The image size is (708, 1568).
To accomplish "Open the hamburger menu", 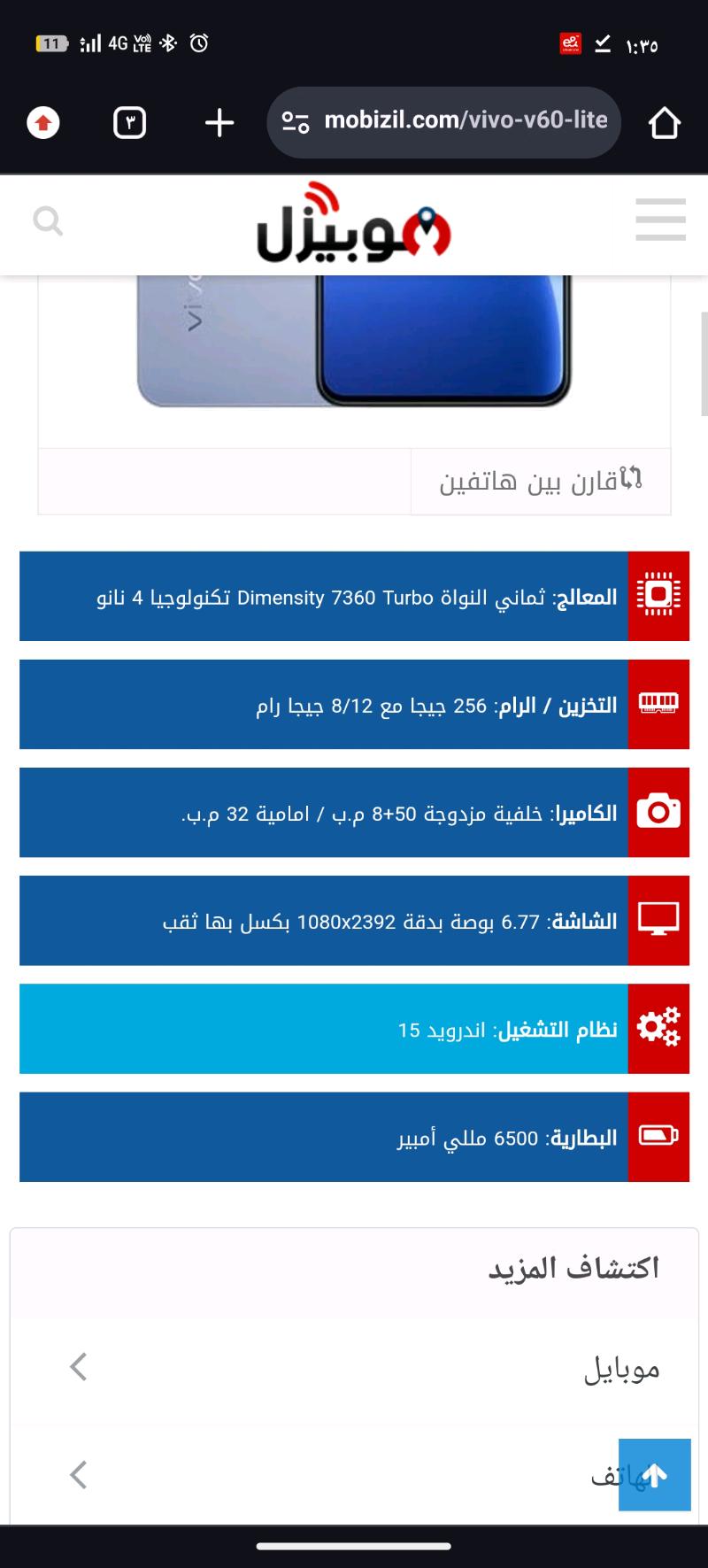I will click(x=660, y=220).
